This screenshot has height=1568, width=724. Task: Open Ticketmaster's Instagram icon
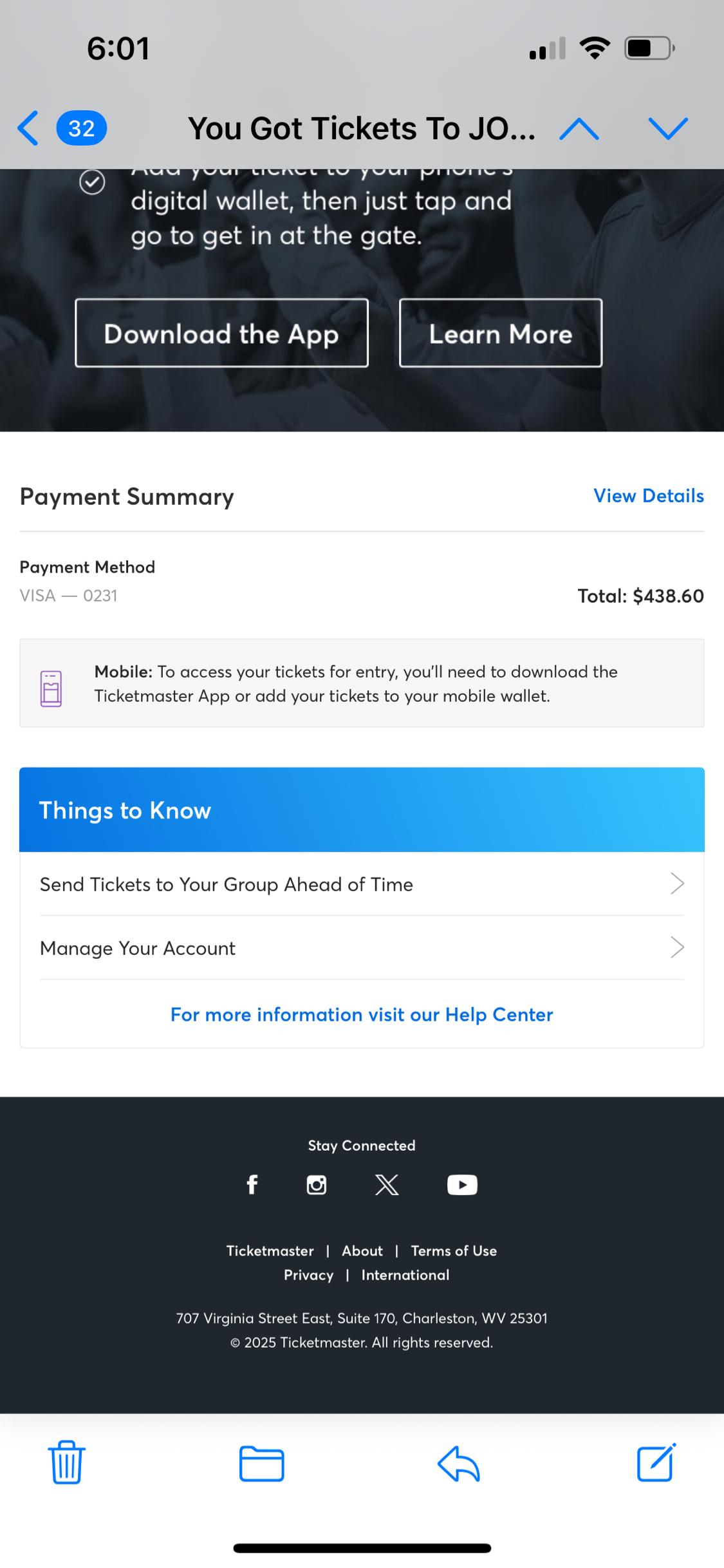(x=316, y=1185)
